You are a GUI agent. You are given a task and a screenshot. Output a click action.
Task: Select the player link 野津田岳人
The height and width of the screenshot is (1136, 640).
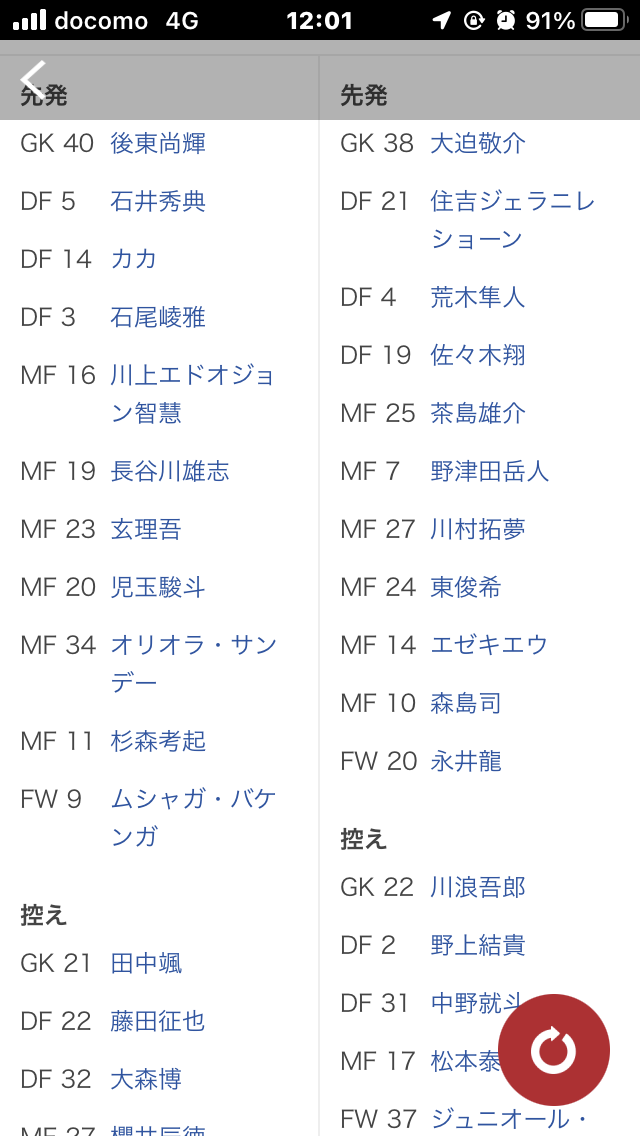click(x=490, y=472)
